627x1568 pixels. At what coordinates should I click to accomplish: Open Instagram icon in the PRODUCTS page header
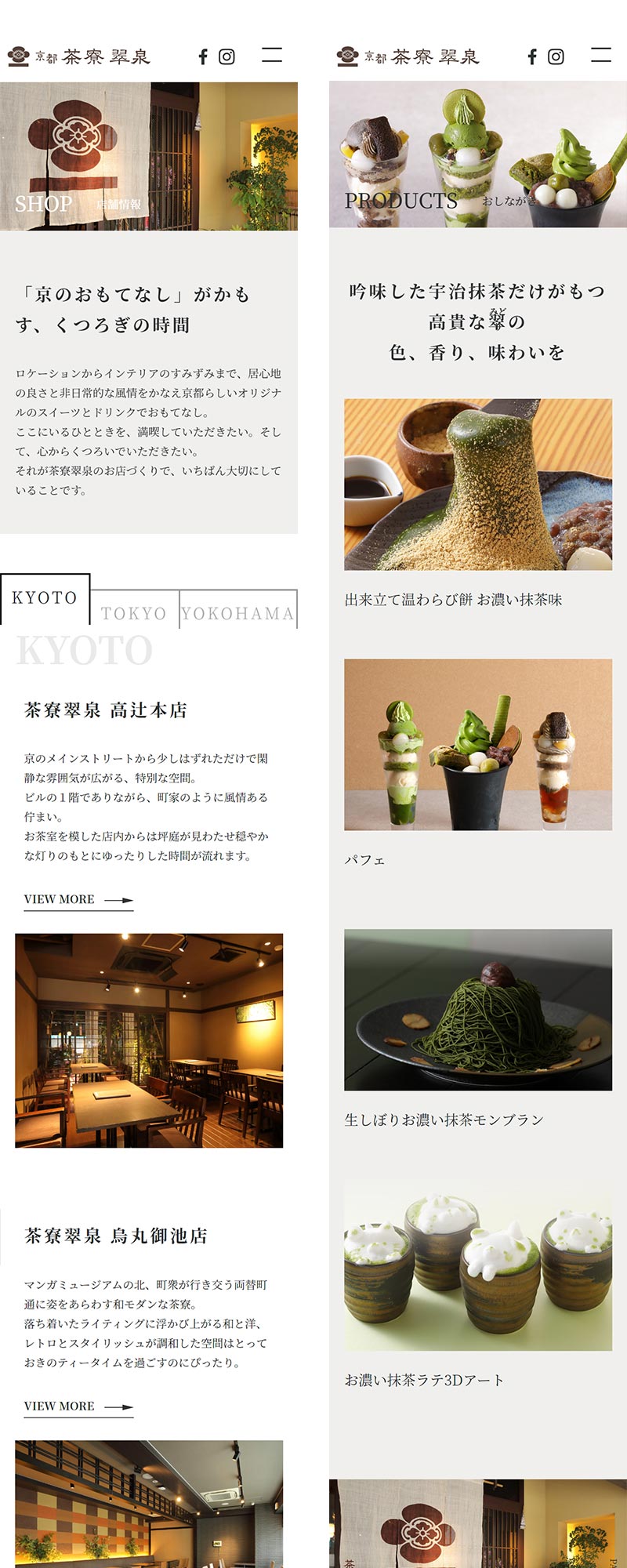pos(556,56)
